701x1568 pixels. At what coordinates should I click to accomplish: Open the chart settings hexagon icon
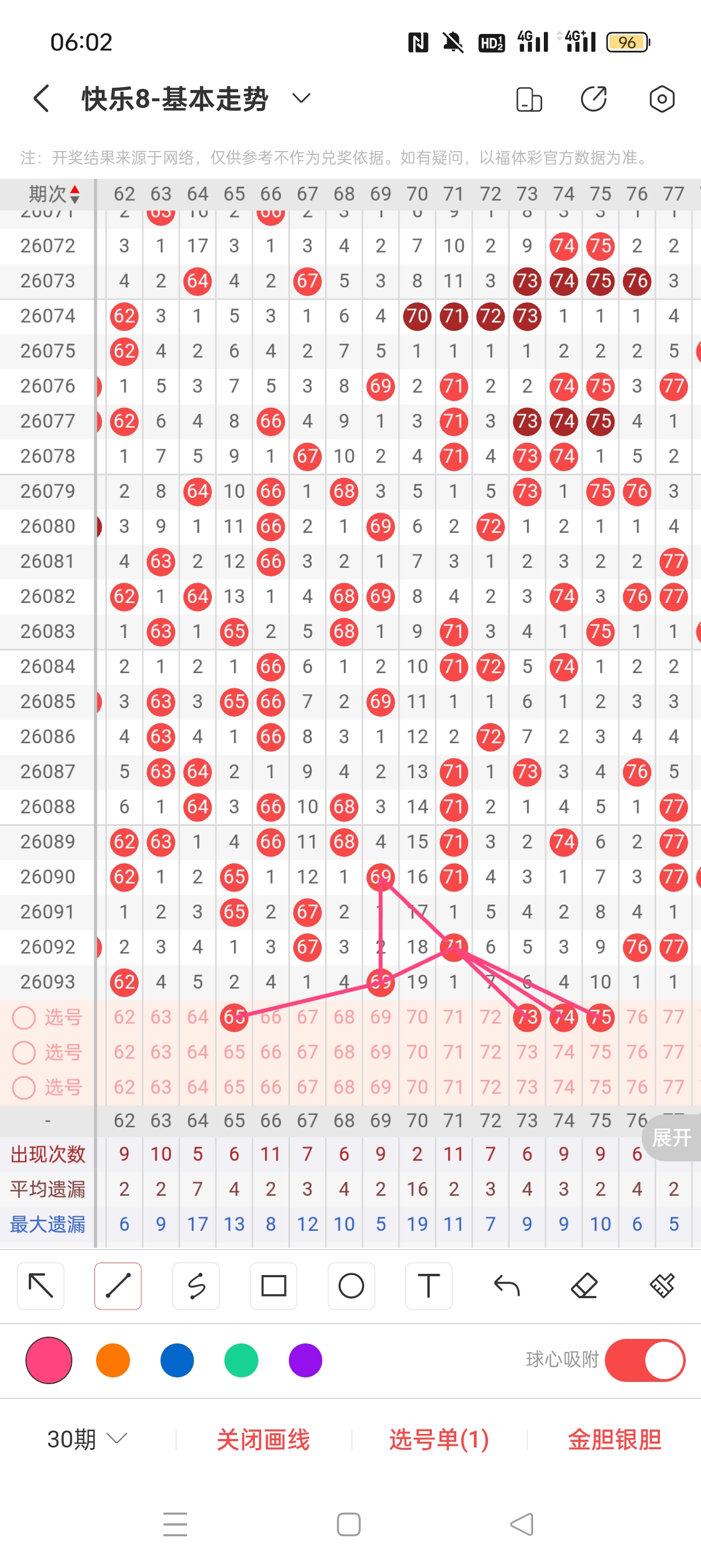661,99
